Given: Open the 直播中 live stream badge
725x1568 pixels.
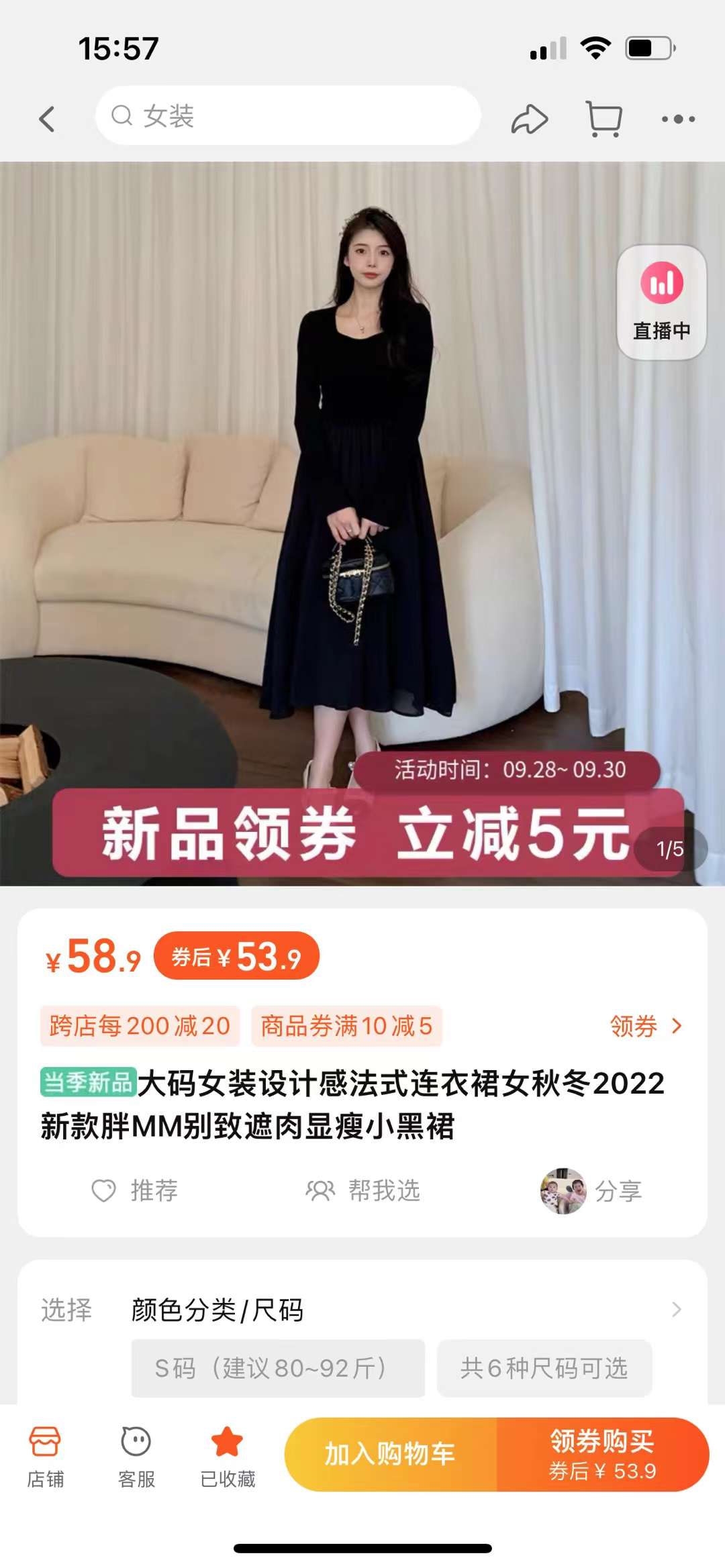Looking at the screenshot, I should [x=661, y=302].
